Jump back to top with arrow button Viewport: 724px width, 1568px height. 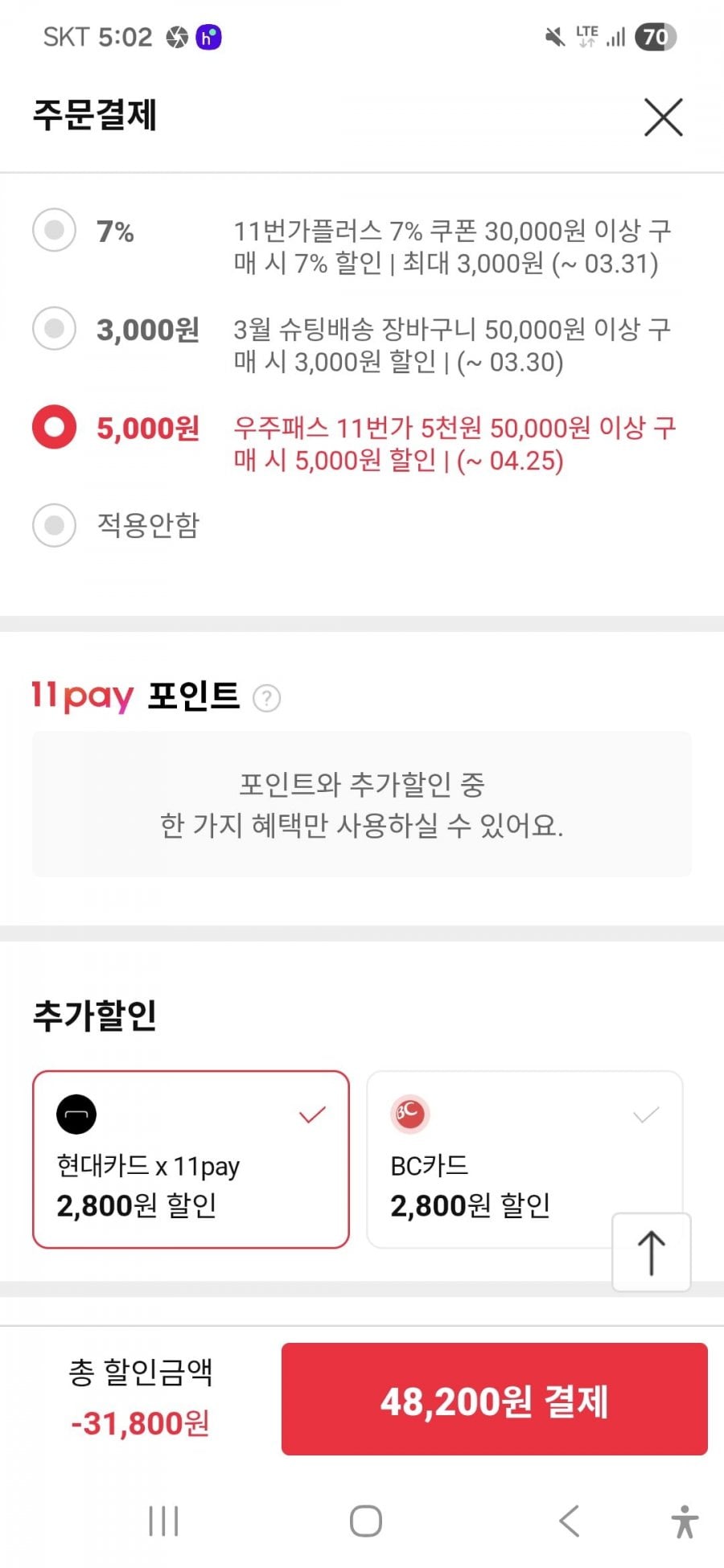pos(651,1252)
